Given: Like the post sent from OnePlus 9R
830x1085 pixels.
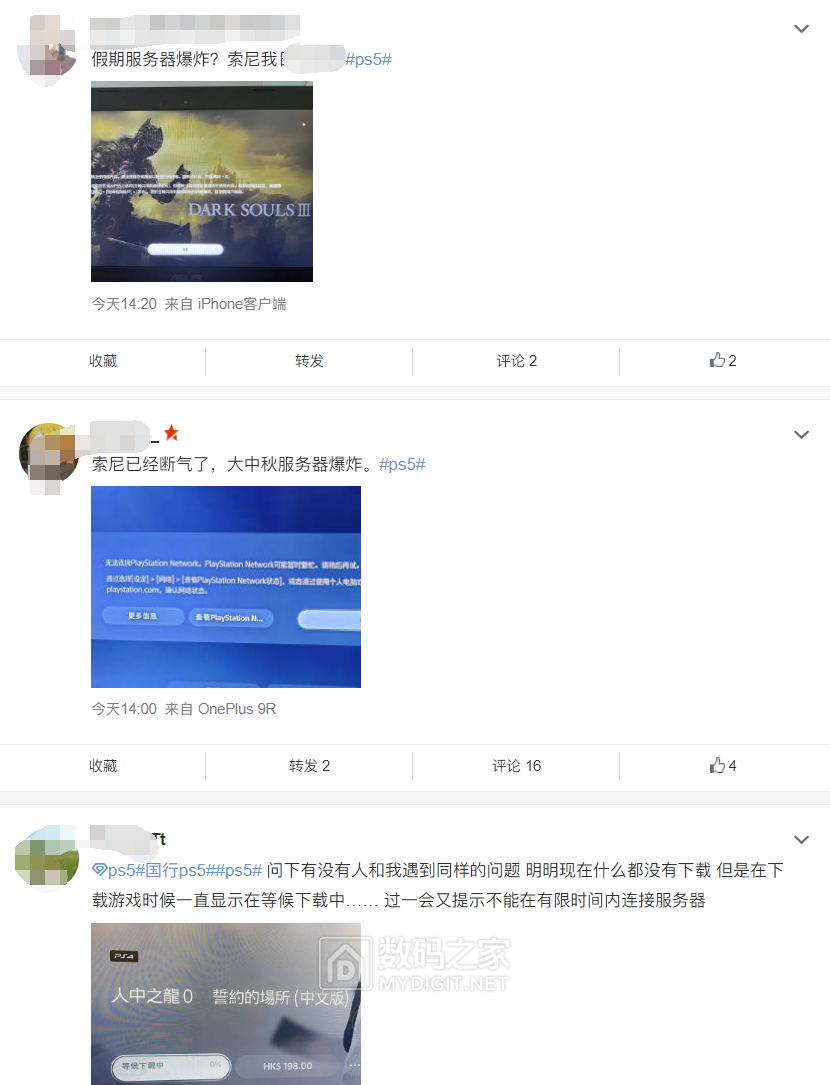Looking at the screenshot, I should pos(723,766).
